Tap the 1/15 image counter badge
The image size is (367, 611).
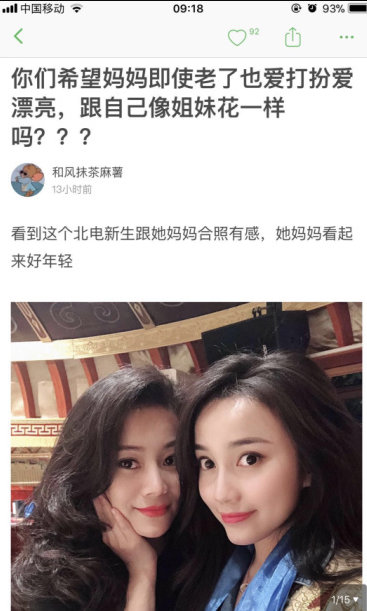(x=345, y=599)
